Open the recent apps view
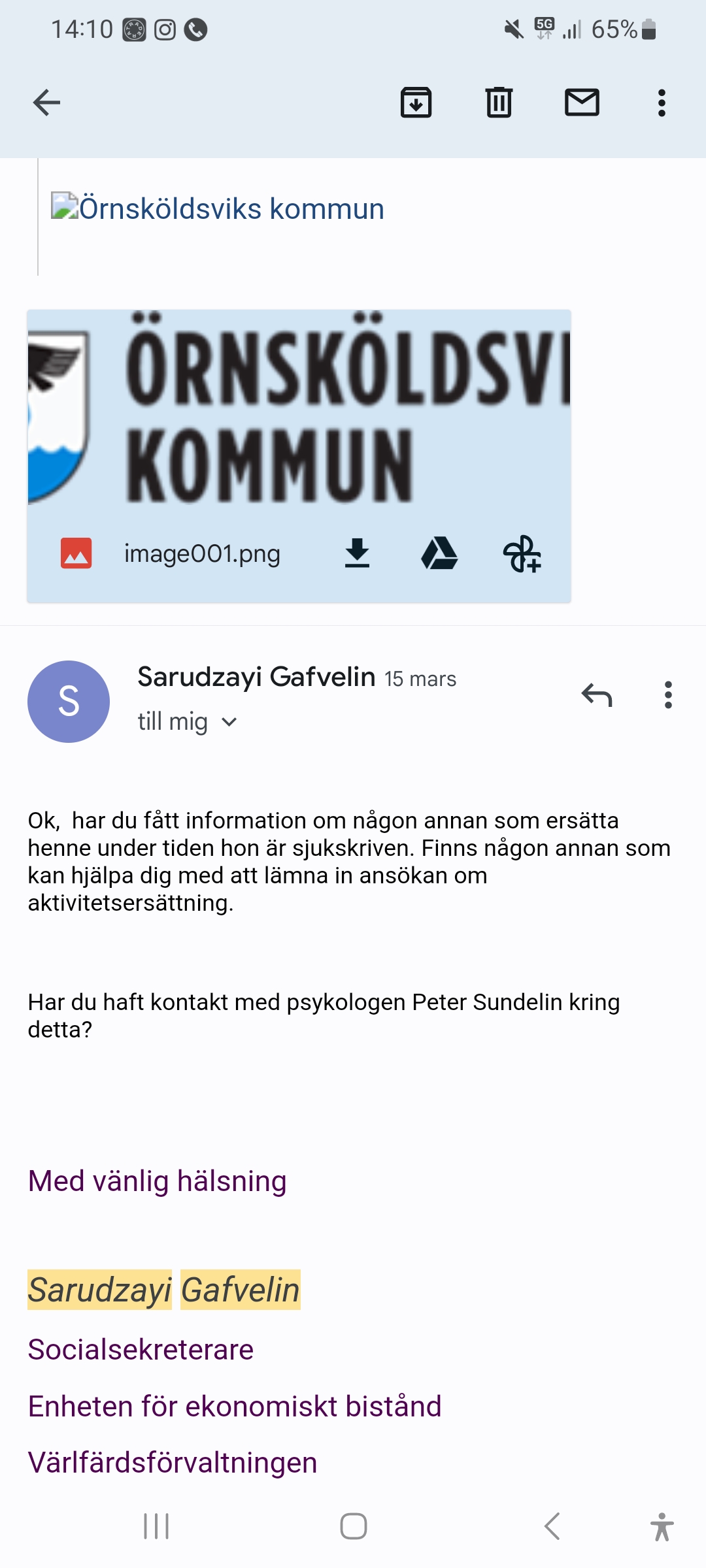Screen dimensions: 706x1568 point(156,1527)
